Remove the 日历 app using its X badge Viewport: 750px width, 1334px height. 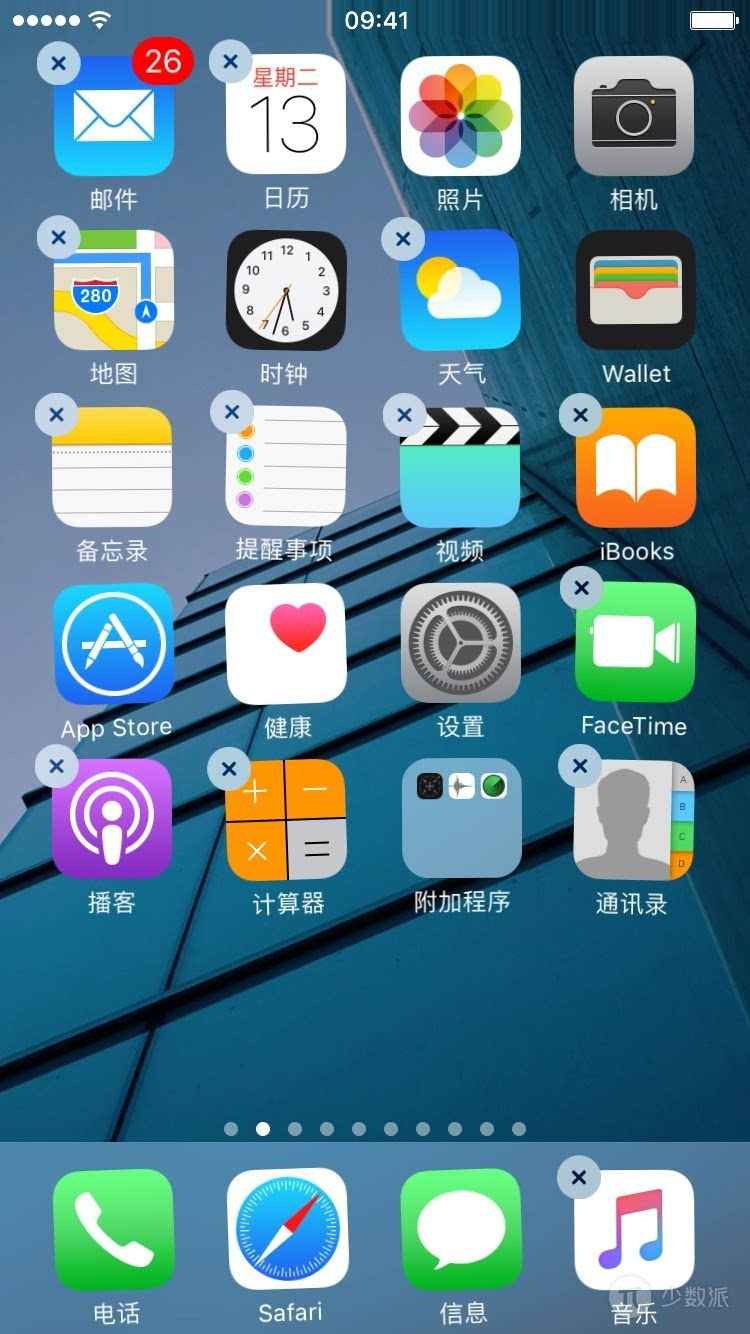pos(231,62)
